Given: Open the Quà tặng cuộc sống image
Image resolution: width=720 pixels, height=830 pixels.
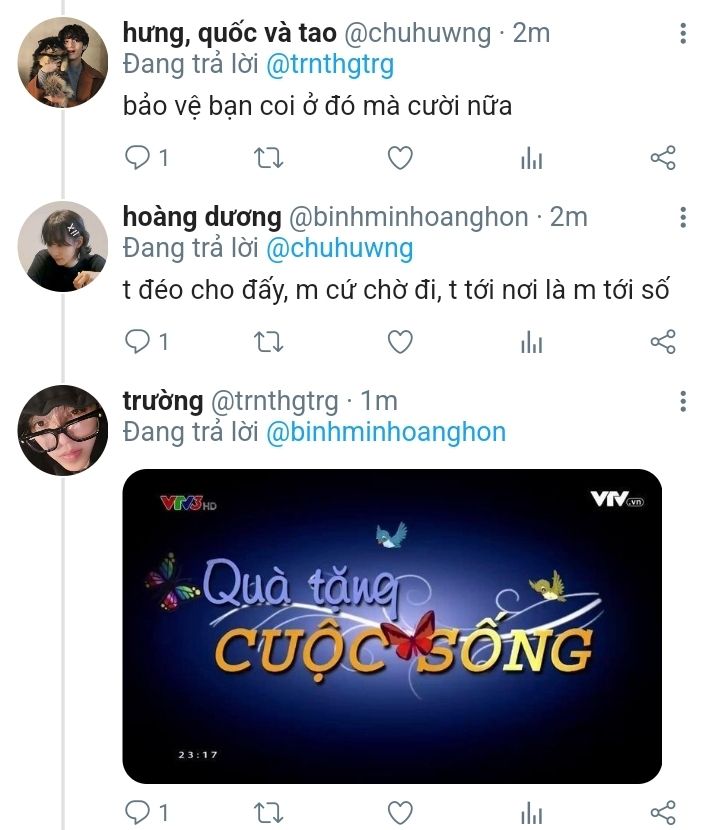Looking at the screenshot, I should click(x=392, y=626).
